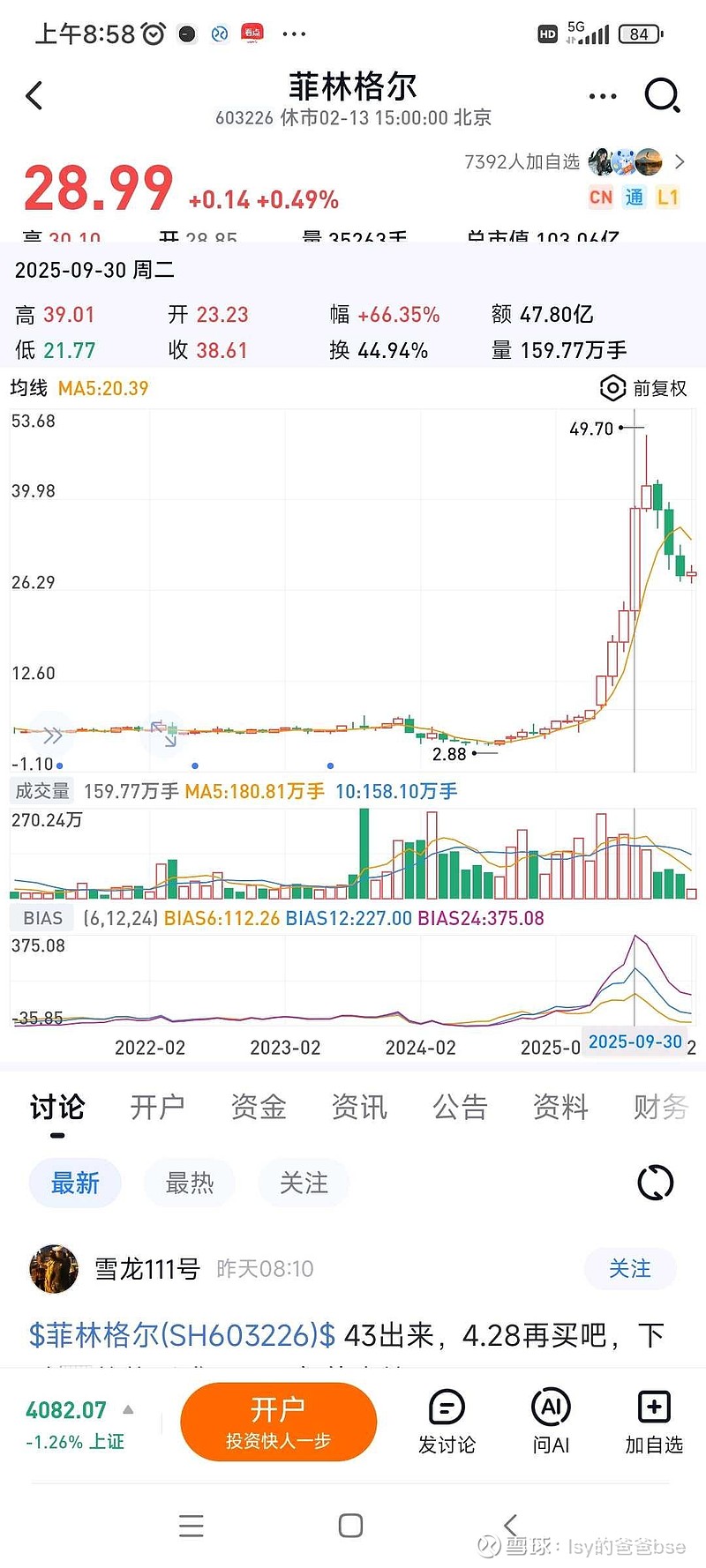
Task: Tap the 加自选 icon to add to watchlist
Action: [x=653, y=1420]
